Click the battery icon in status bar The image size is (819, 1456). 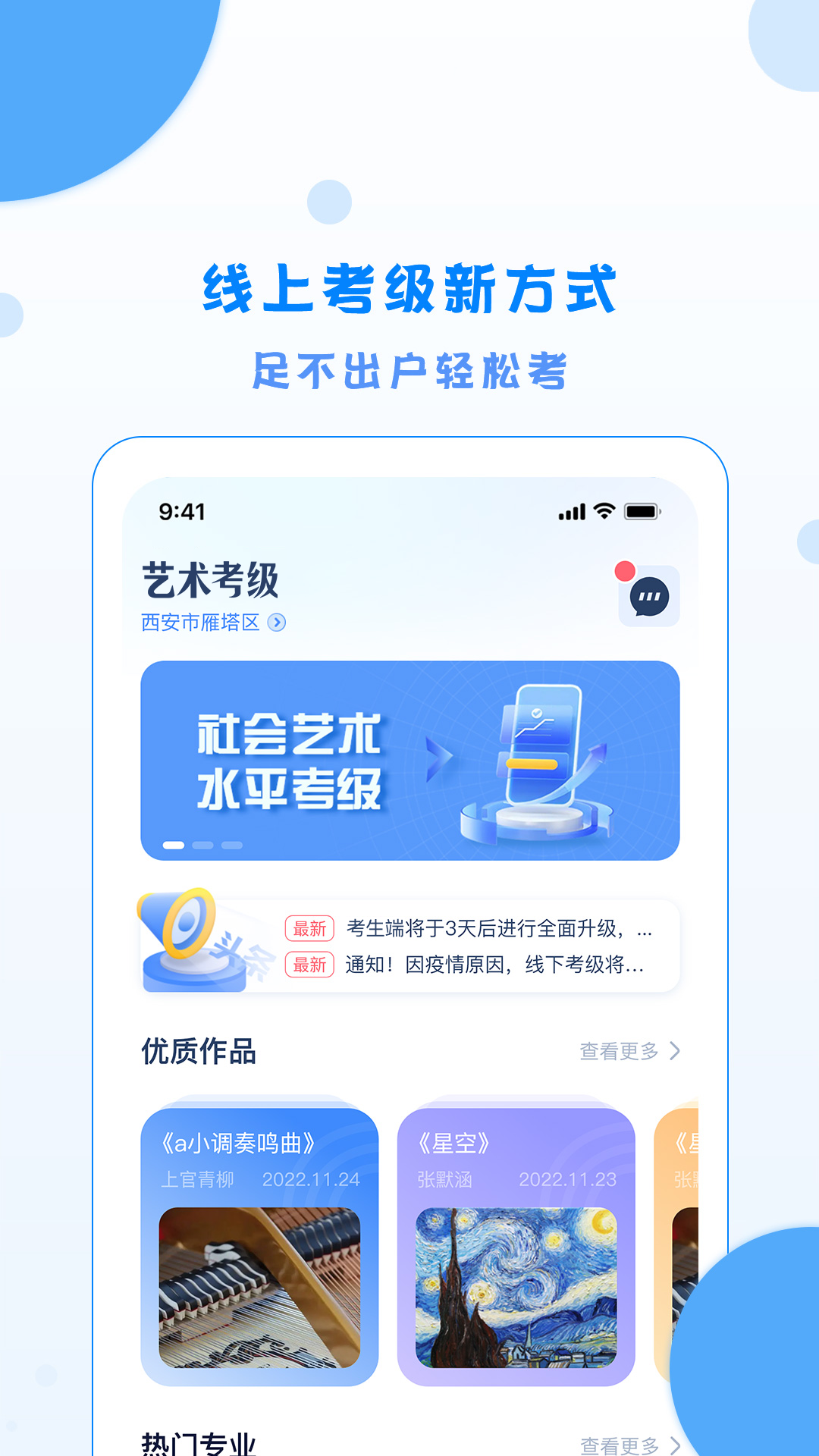click(x=642, y=512)
